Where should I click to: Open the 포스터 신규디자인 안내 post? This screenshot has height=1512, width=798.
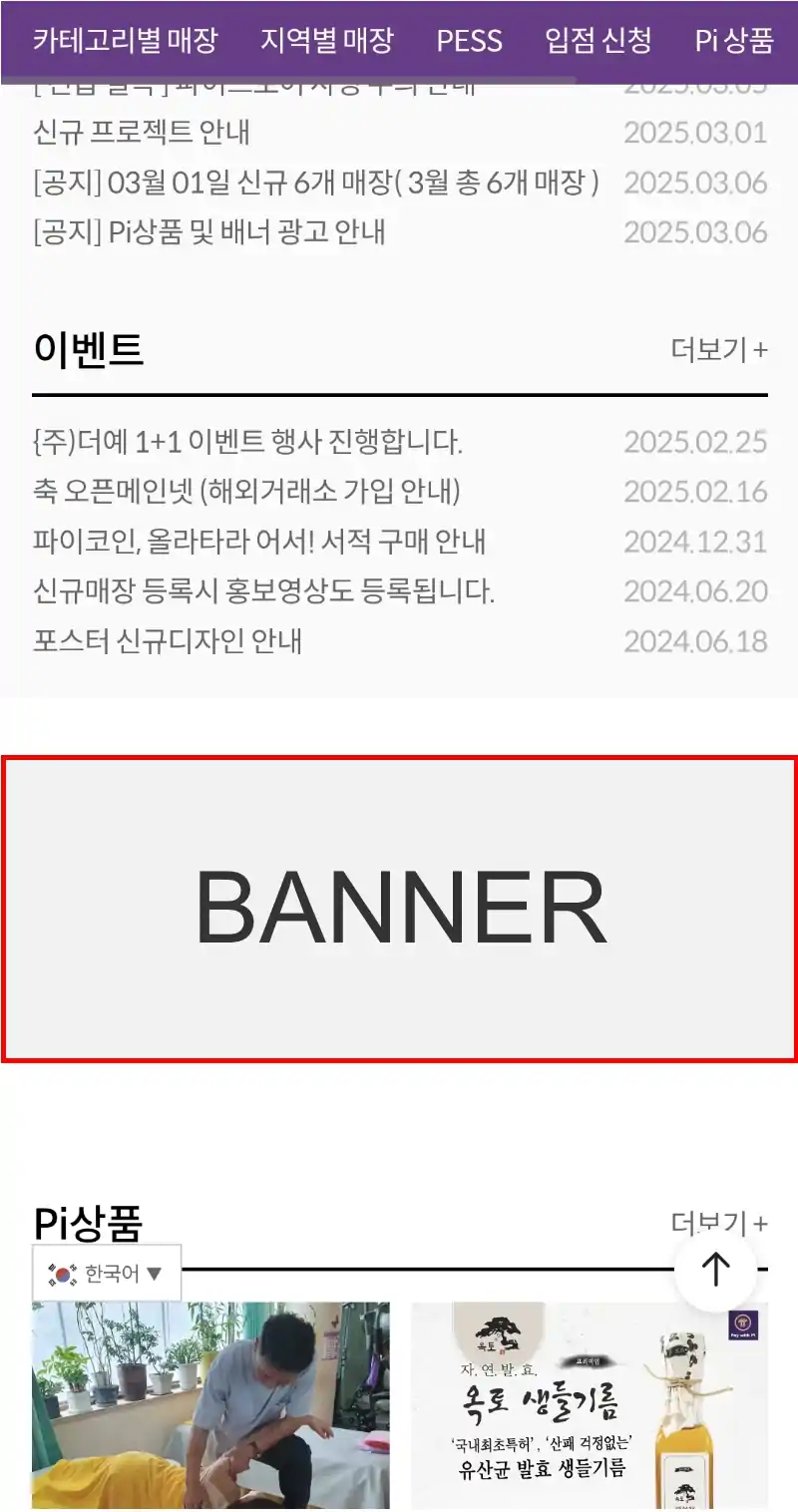(168, 641)
